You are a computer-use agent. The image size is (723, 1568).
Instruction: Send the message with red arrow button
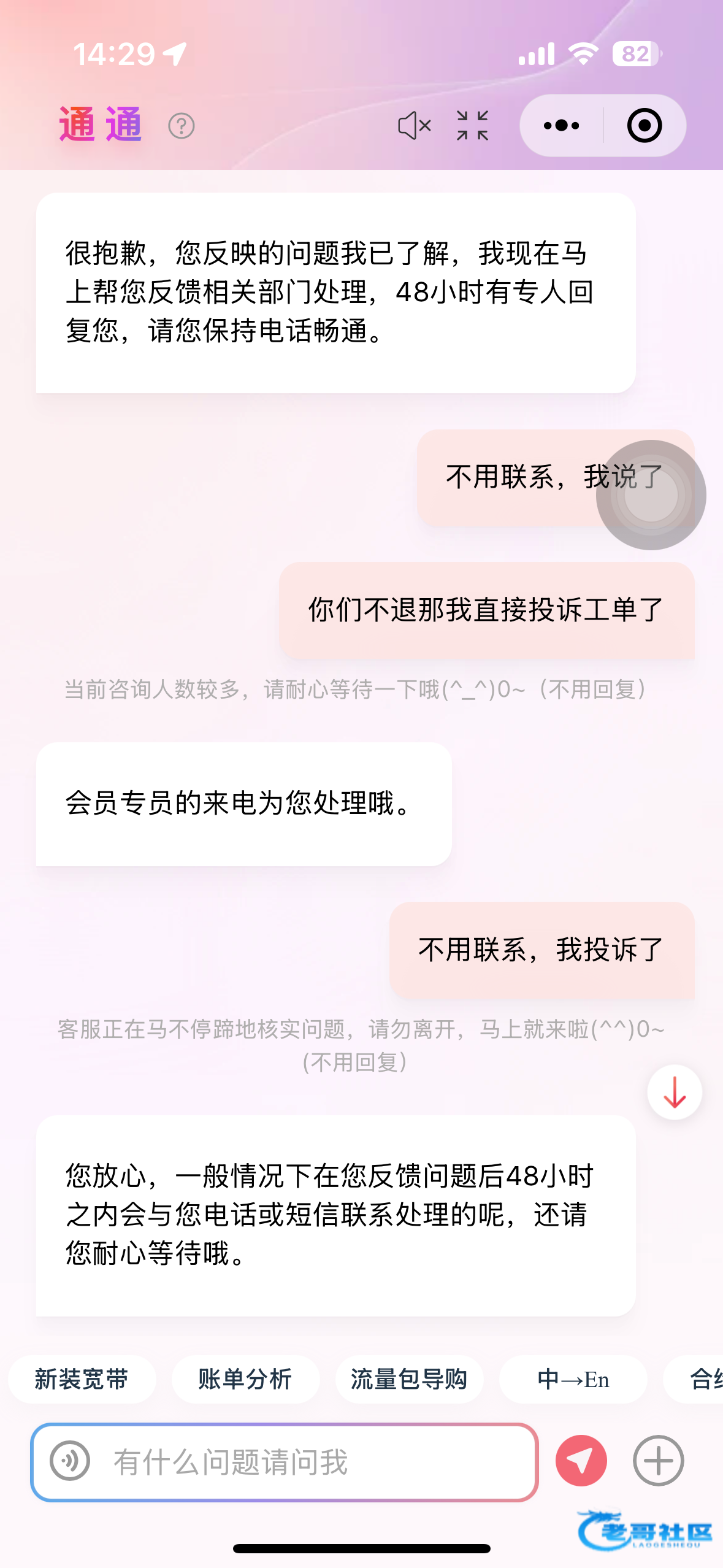pyautogui.click(x=581, y=1461)
